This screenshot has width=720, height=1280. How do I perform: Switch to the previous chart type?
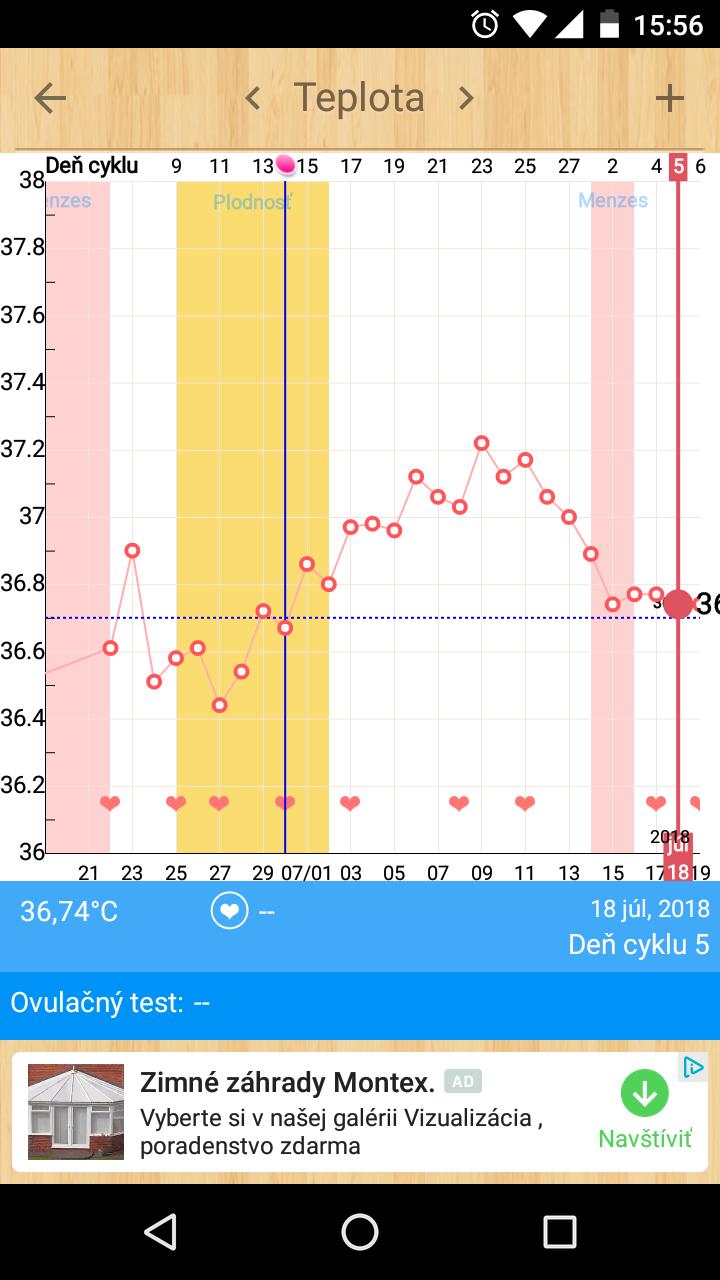[253, 98]
